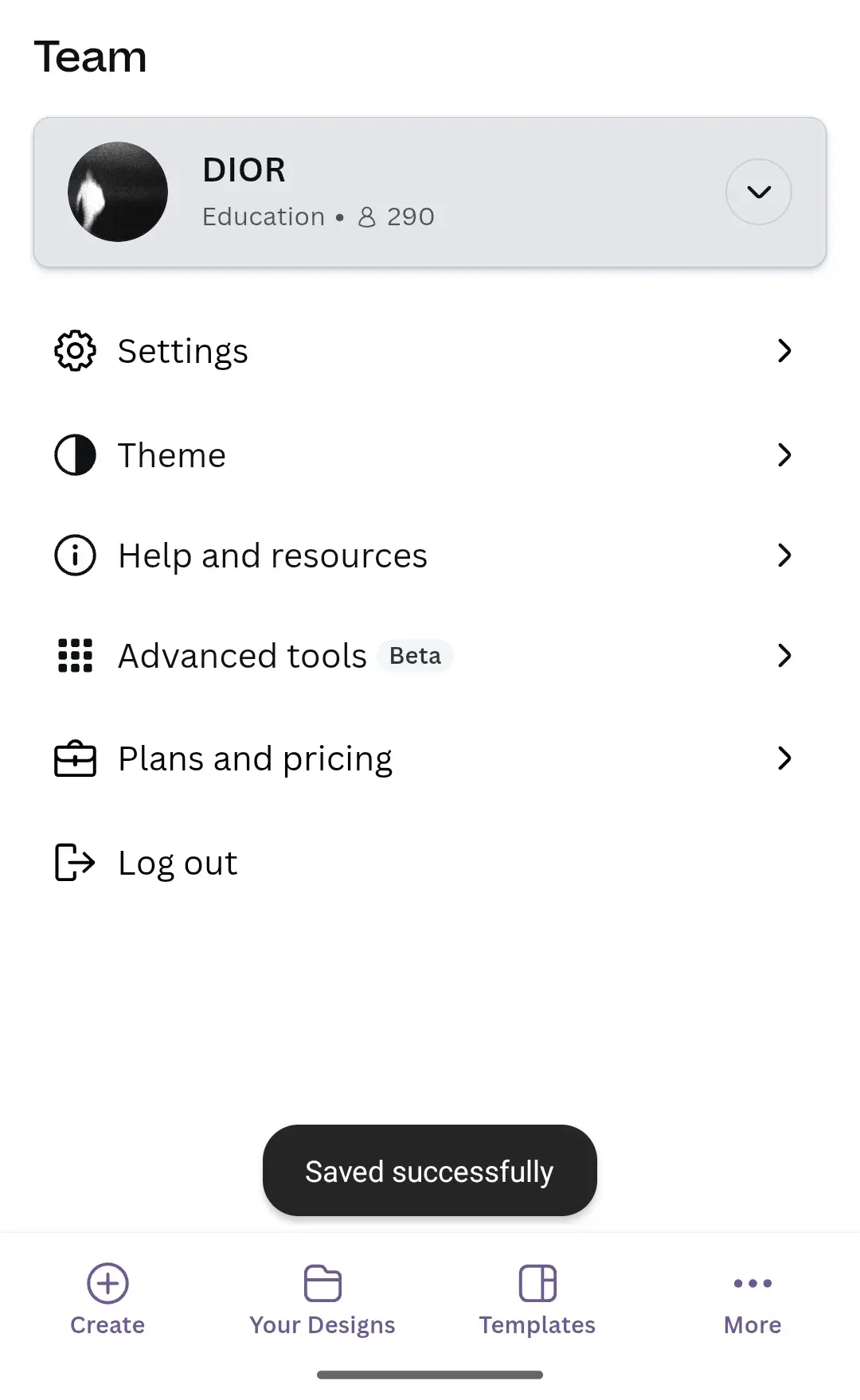Open Advanced tools Beta

click(x=430, y=656)
